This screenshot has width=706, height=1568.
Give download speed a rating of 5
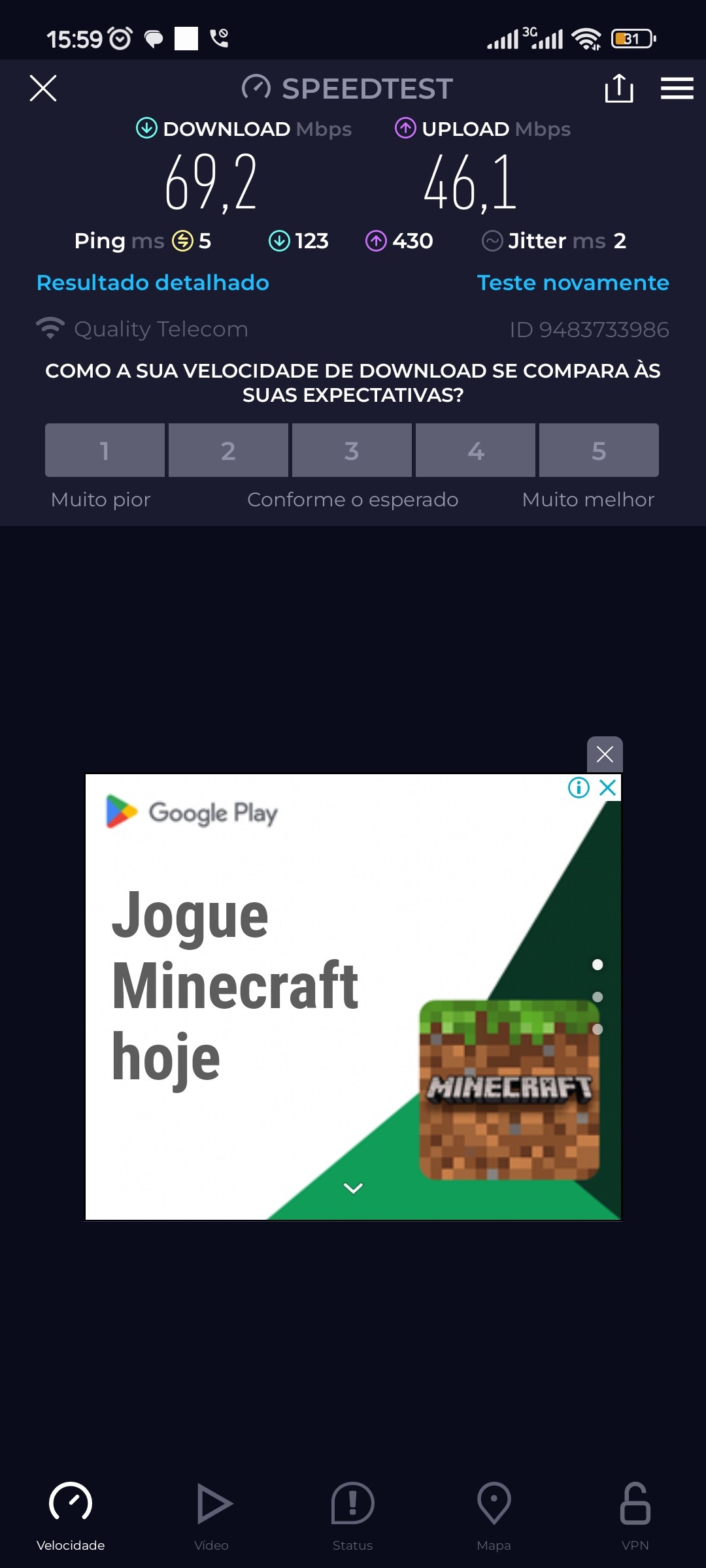tap(599, 450)
